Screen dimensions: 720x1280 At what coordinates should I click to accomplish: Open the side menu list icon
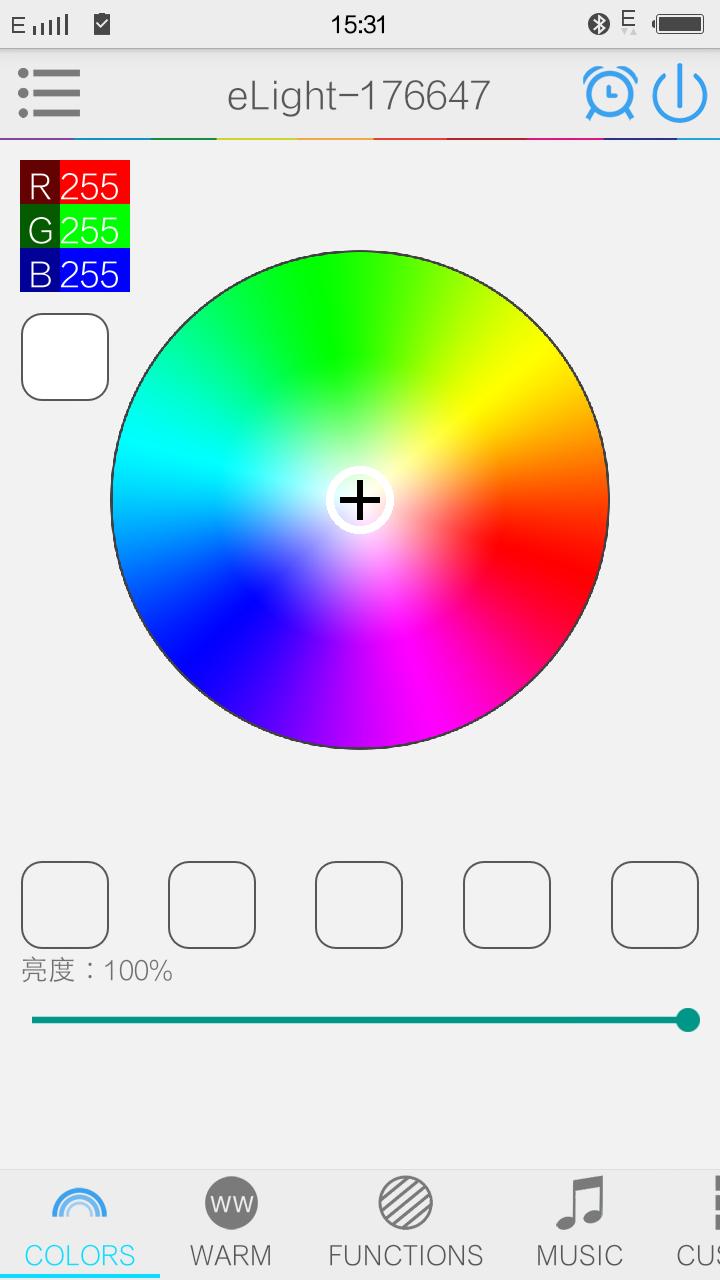click(x=49, y=94)
